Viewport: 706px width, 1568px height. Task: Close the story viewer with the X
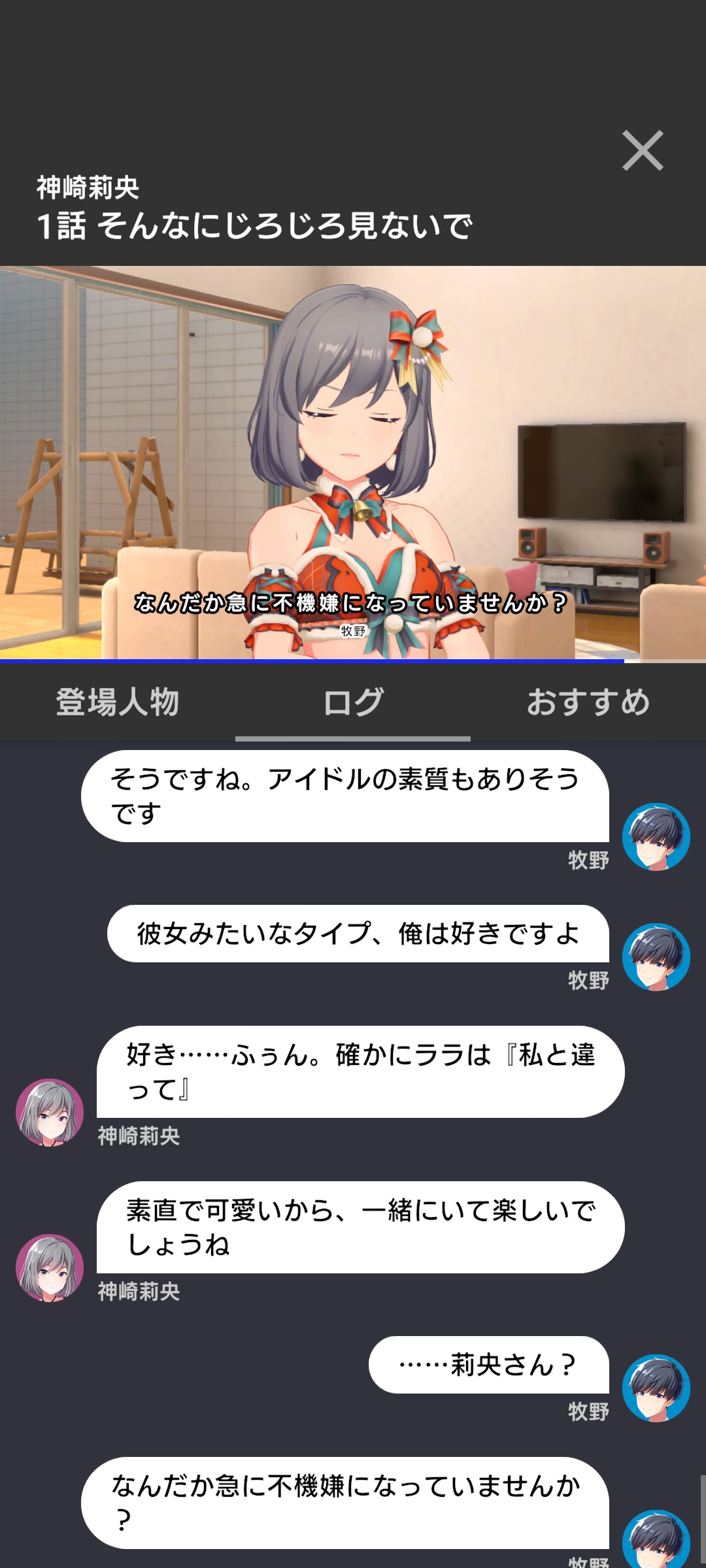point(642,151)
